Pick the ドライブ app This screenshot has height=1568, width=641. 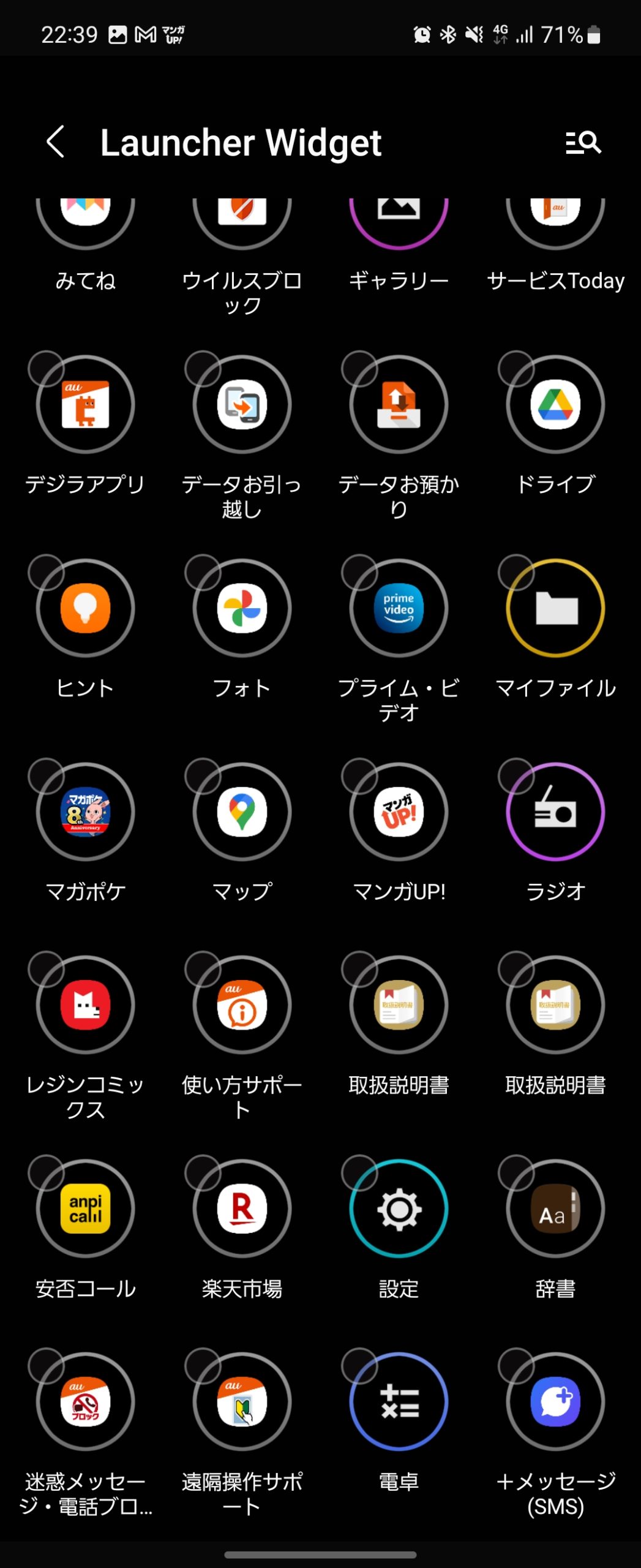[x=555, y=405]
